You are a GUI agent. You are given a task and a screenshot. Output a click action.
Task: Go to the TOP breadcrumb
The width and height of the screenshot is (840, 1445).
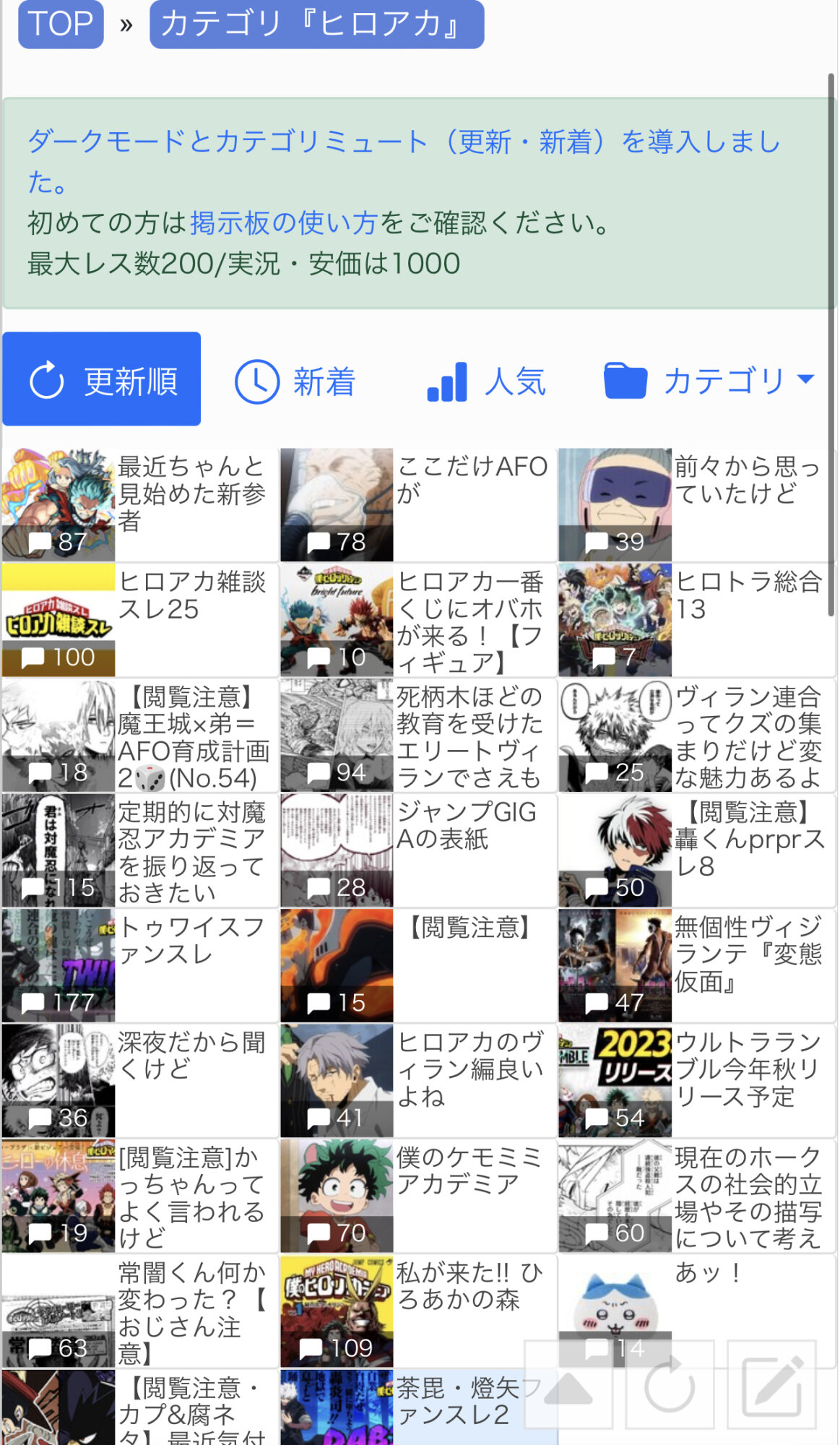(61, 23)
